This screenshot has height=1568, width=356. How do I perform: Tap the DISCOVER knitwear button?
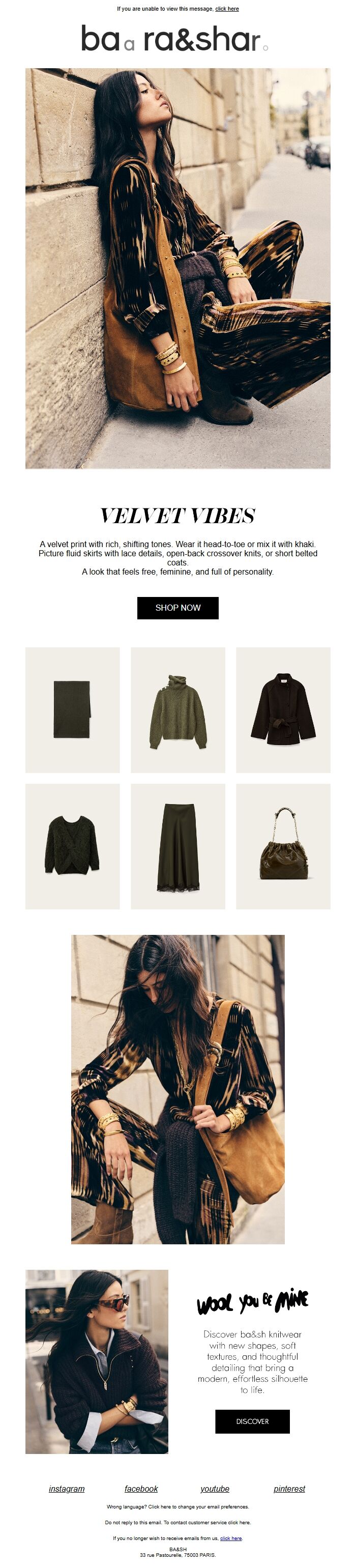click(252, 1421)
